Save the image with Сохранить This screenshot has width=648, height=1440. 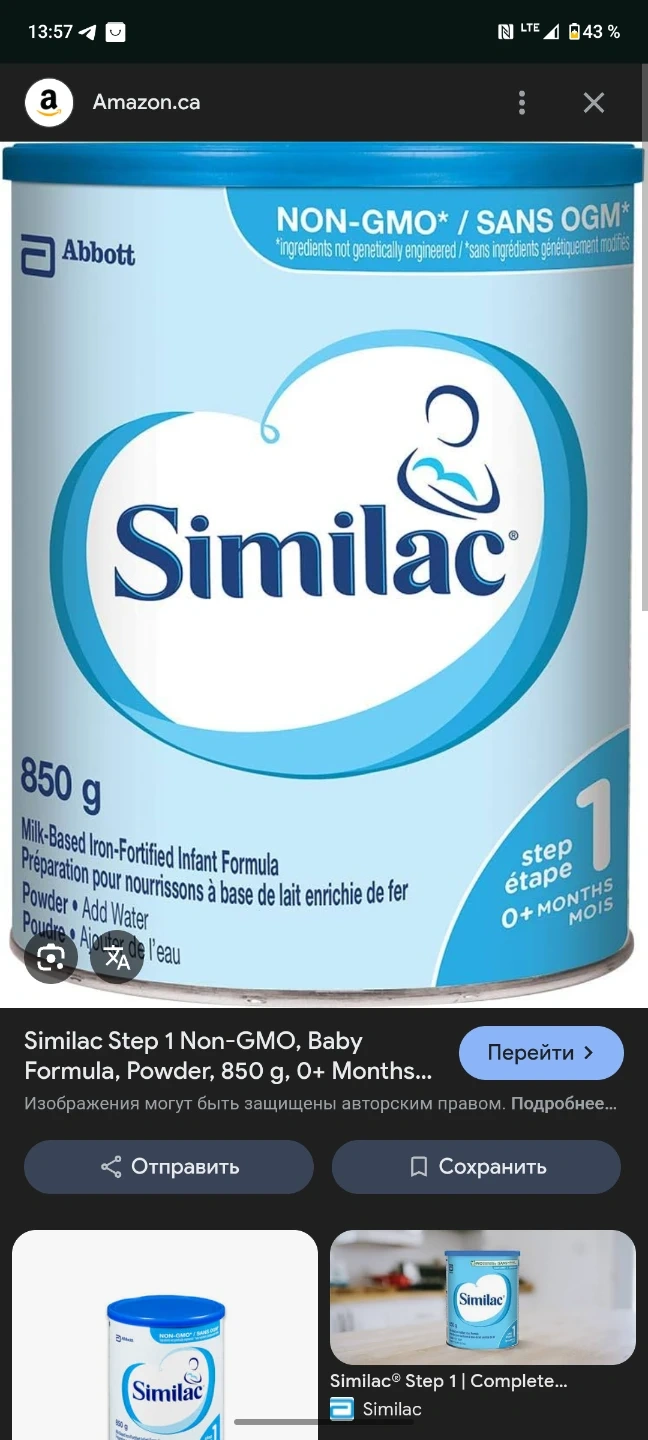pyautogui.click(x=476, y=1167)
